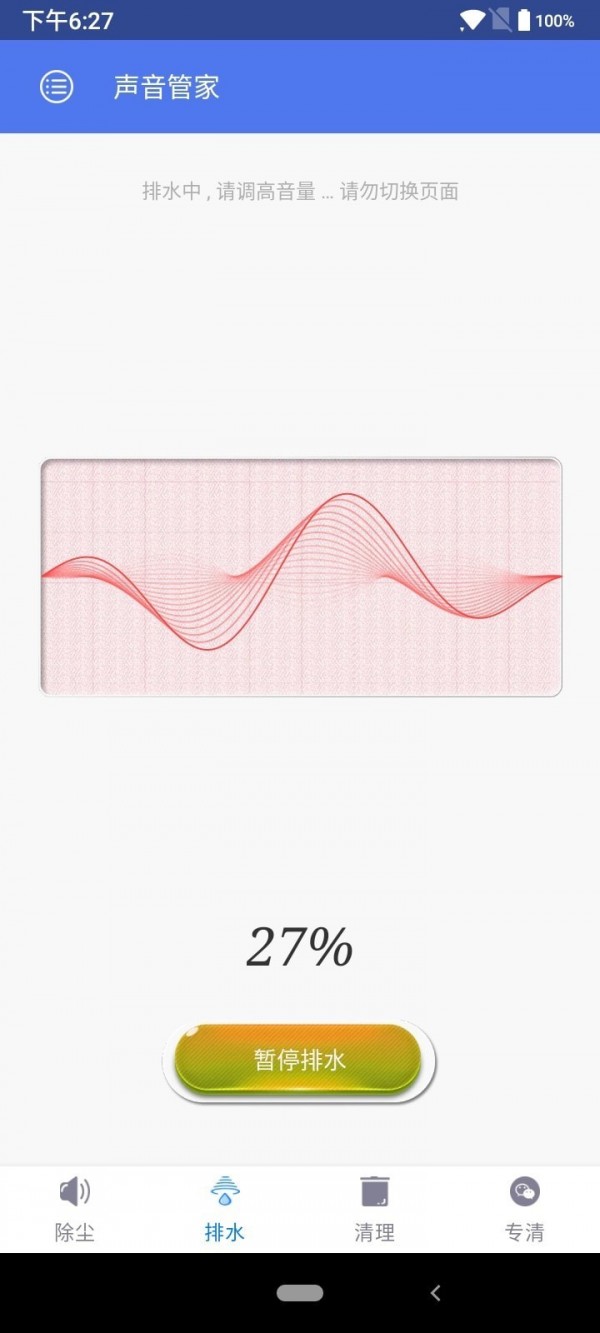This screenshot has height=1333, width=600.
Task: Go to the 清理 tab
Action: 374,1208
